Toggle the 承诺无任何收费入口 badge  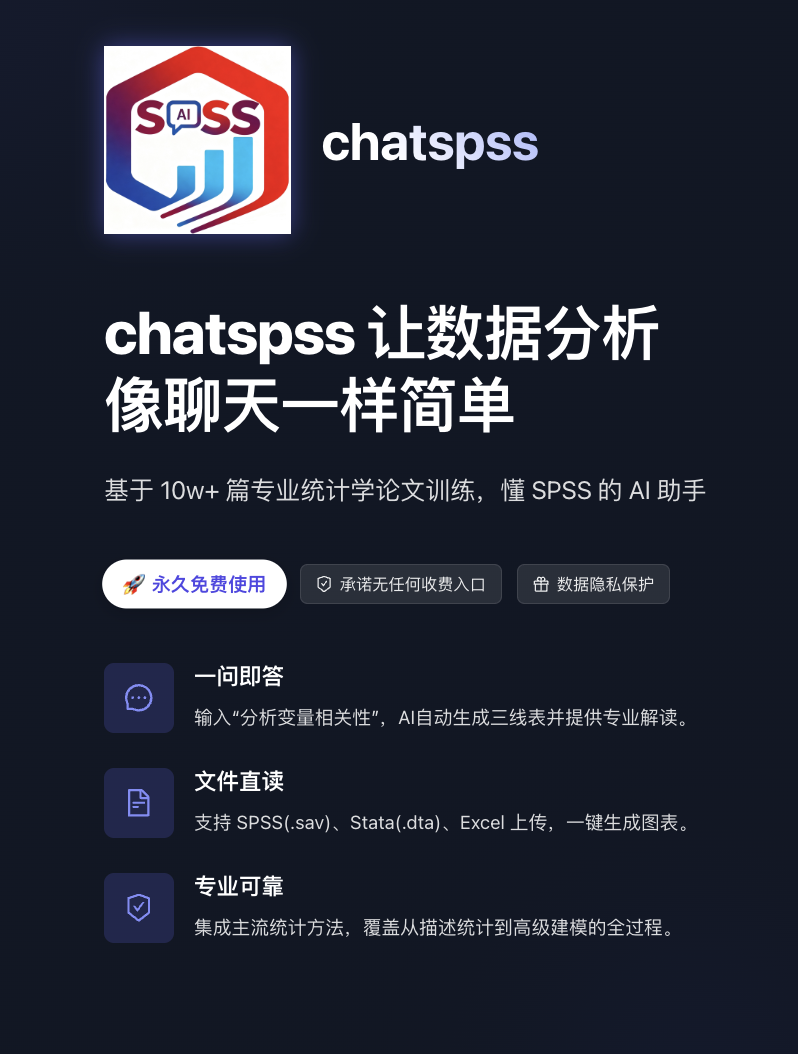(x=400, y=584)
